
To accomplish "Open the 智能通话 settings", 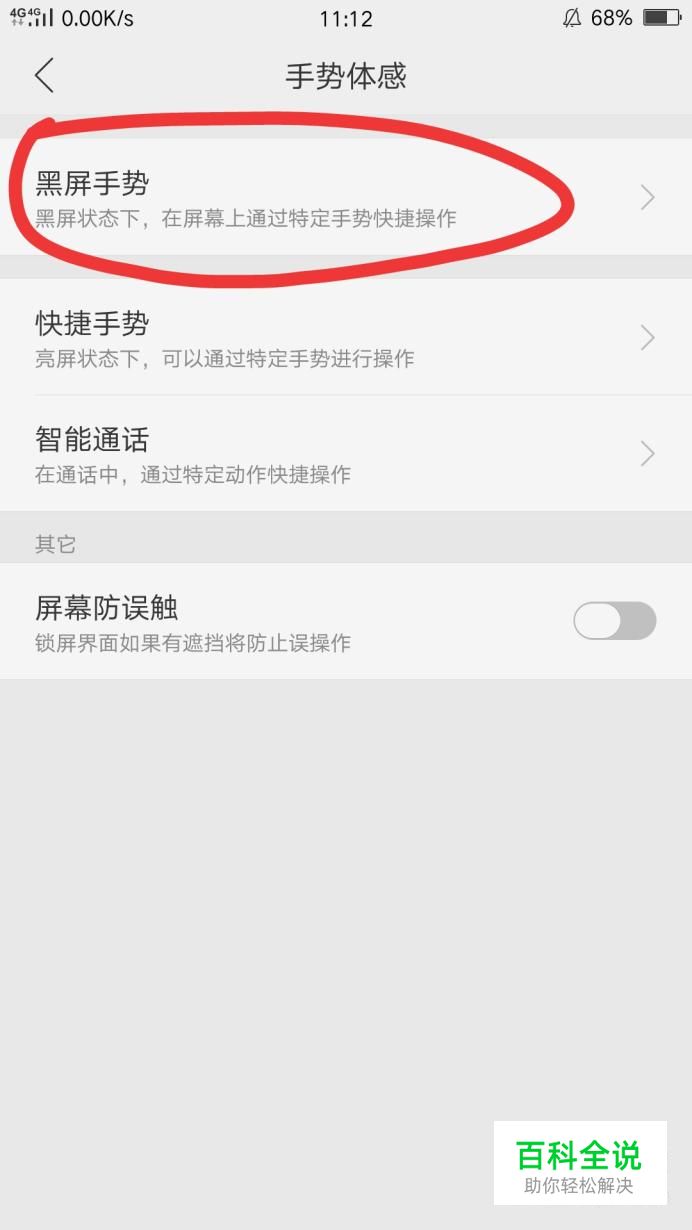I will [346, 453].
